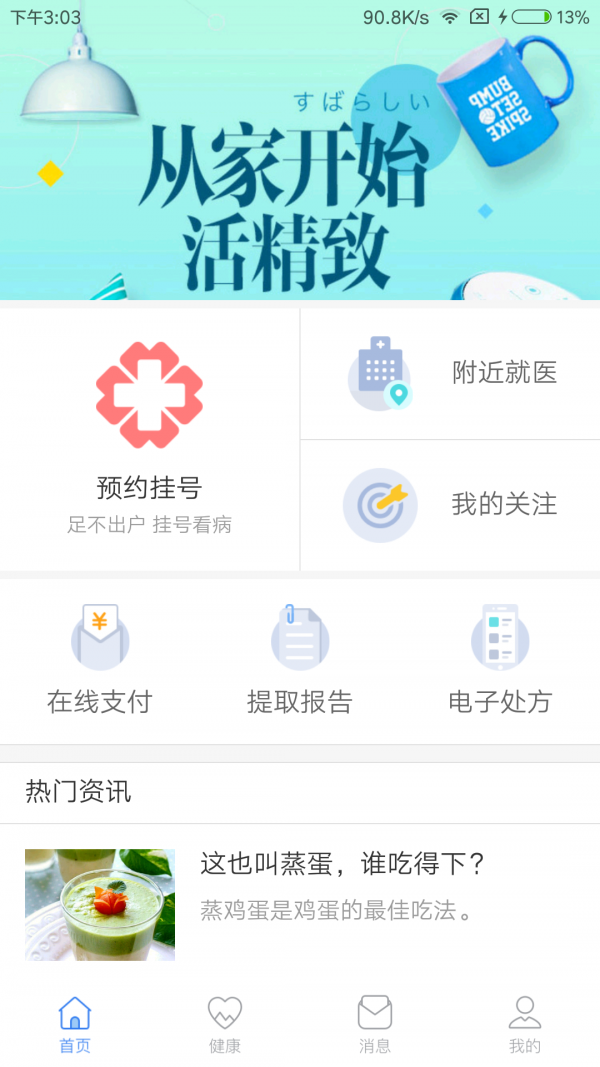This screenshot has width=600, height=1067.
Task: Switch to the 我的 profile tab
Action: [x=525, y=1025]
